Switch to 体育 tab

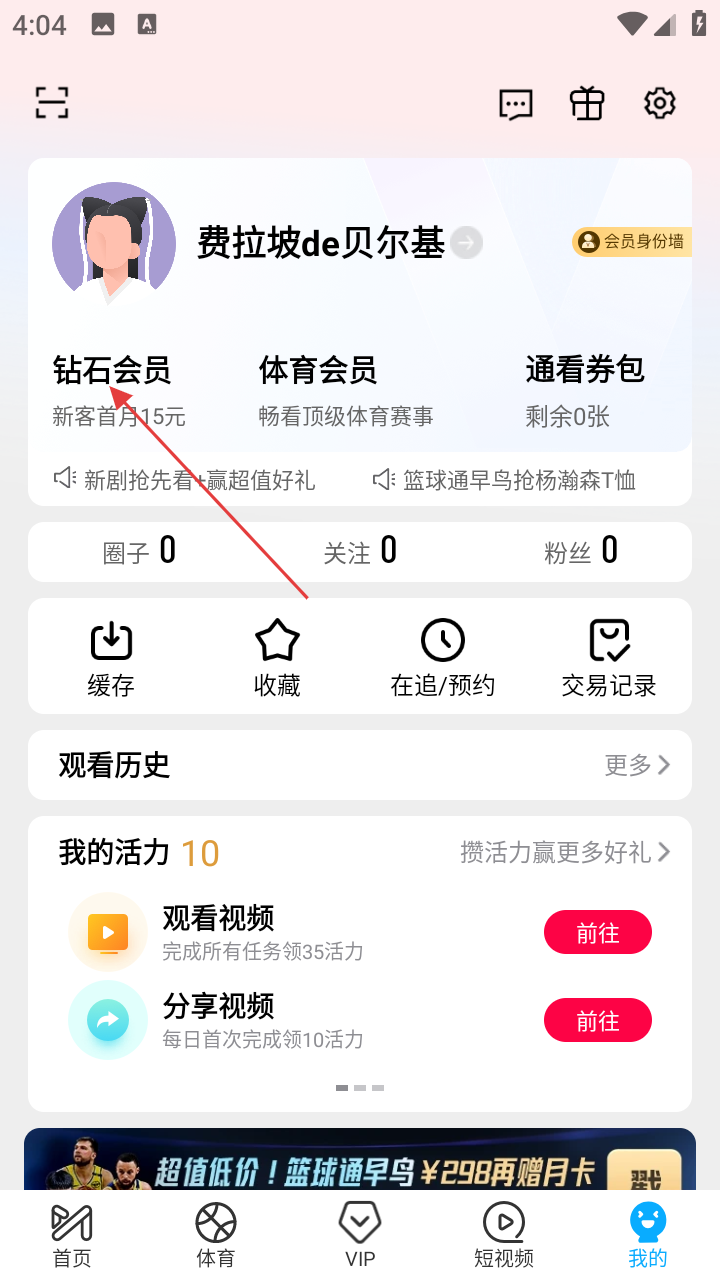click(x=216, y=1235)
